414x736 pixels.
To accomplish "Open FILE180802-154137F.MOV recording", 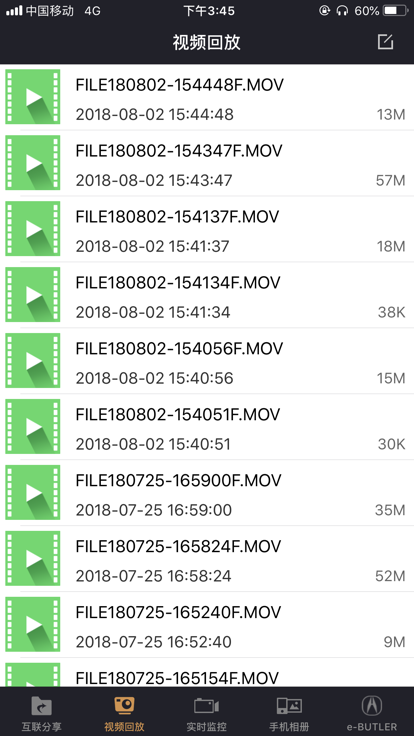I will [207, 229].
